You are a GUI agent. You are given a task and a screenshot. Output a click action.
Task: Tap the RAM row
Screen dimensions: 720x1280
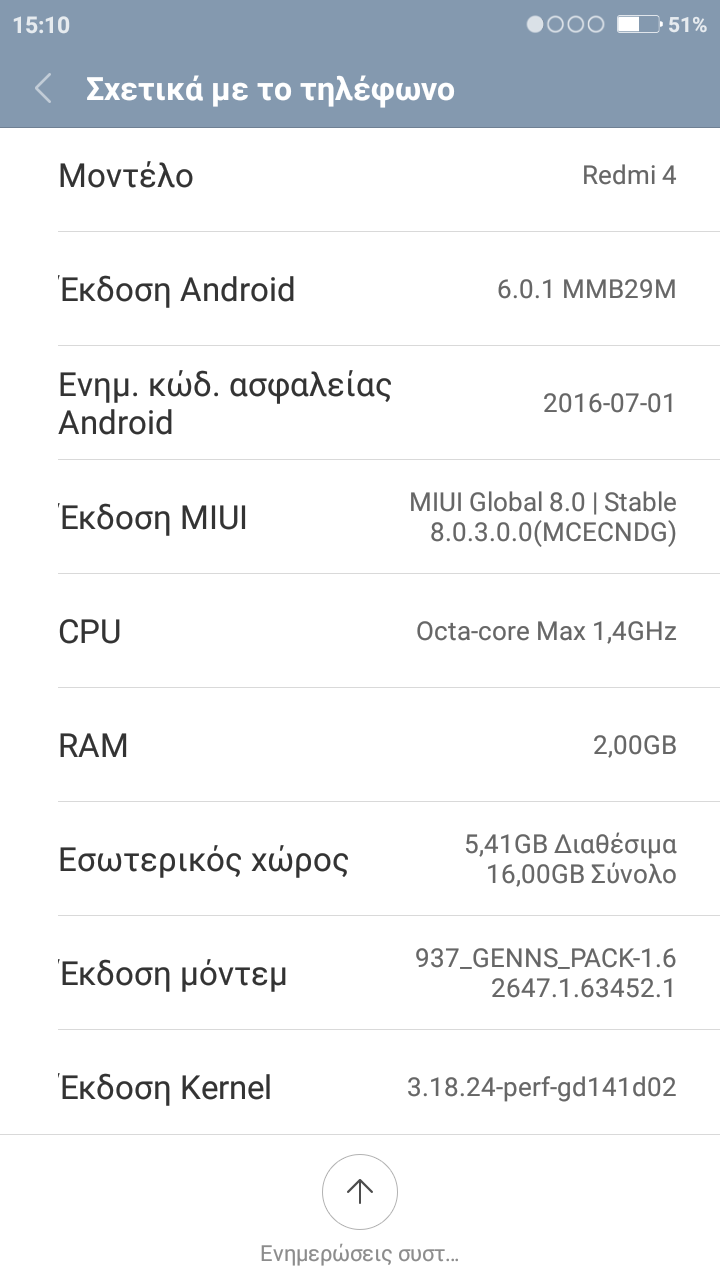[360, 745]
